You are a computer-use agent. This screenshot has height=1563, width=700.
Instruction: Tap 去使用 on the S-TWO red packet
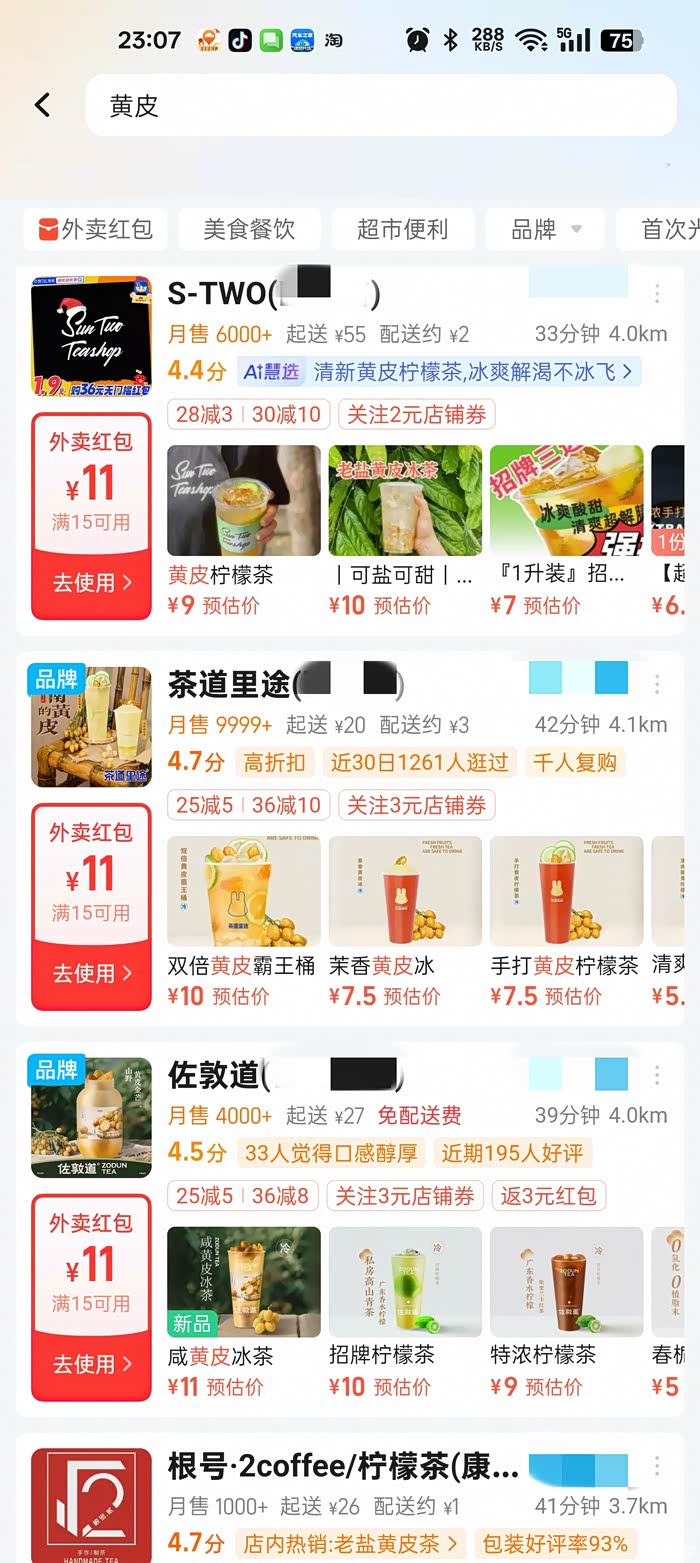tap(92, 583)
